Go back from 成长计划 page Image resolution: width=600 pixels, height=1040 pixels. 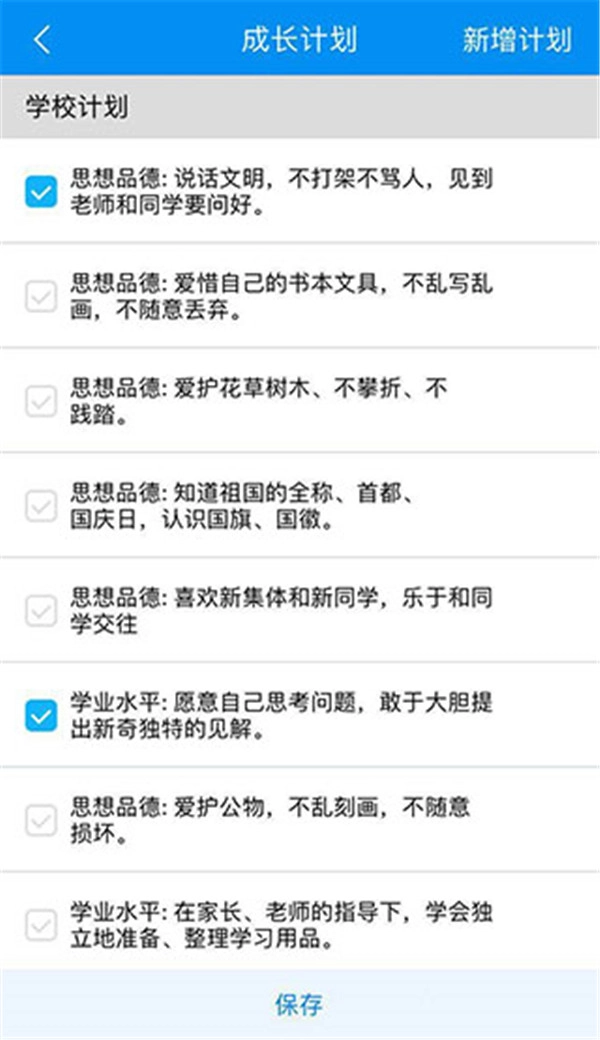coord(41,39)
